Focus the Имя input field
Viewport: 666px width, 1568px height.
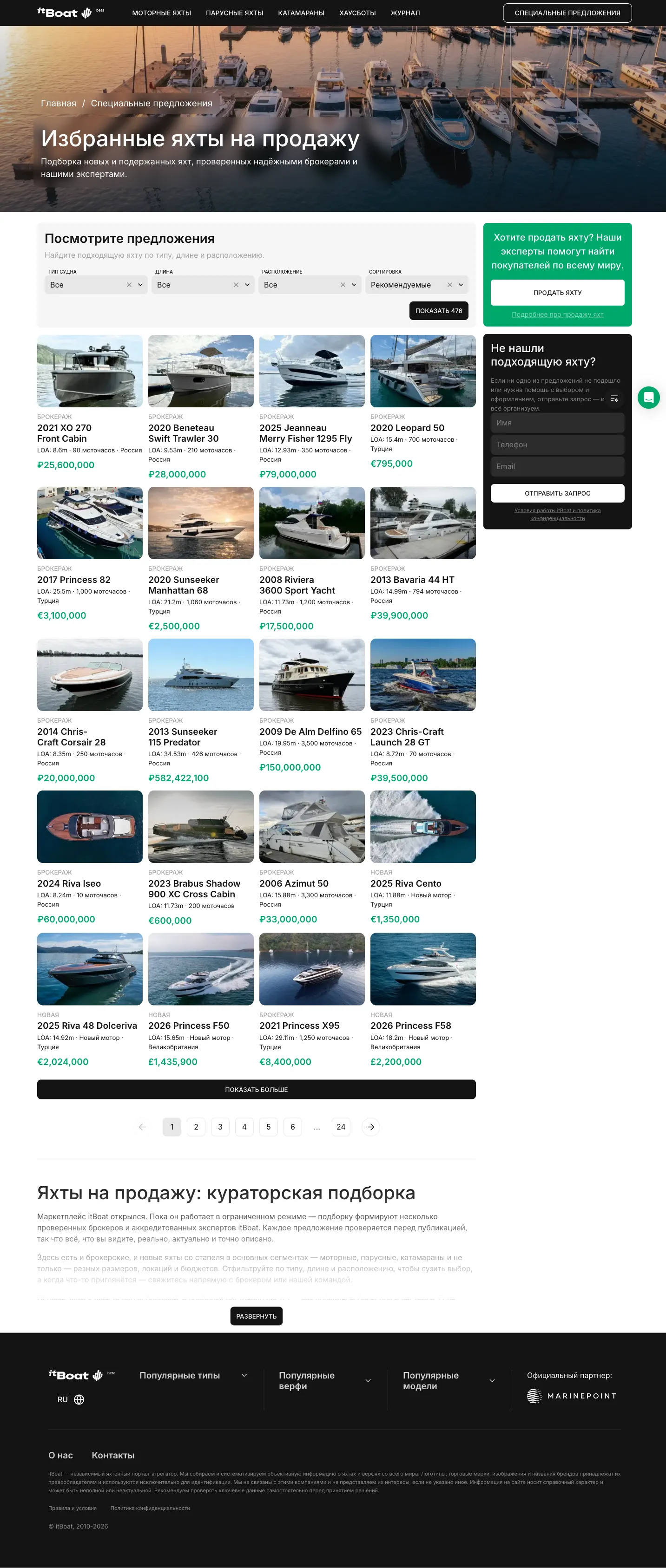coord(557,423)
